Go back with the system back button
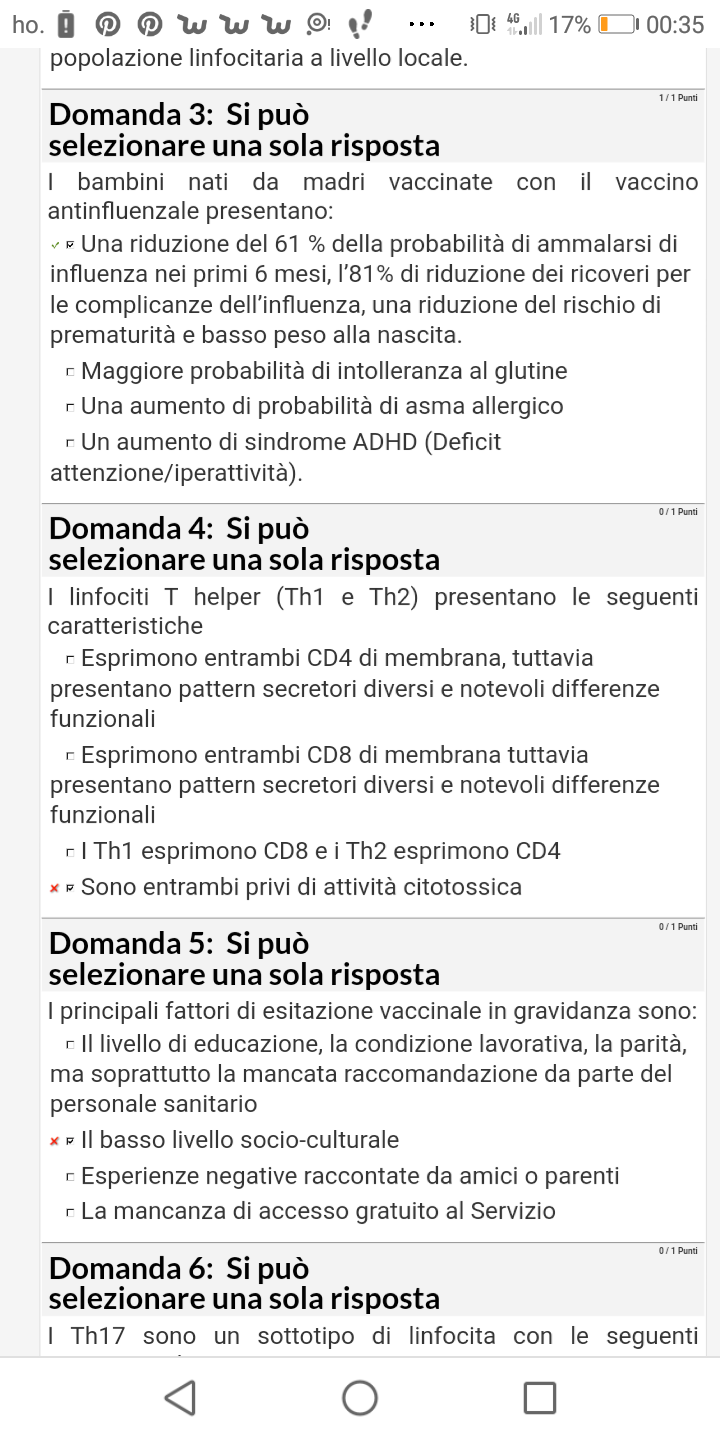 click(180, 1397)
